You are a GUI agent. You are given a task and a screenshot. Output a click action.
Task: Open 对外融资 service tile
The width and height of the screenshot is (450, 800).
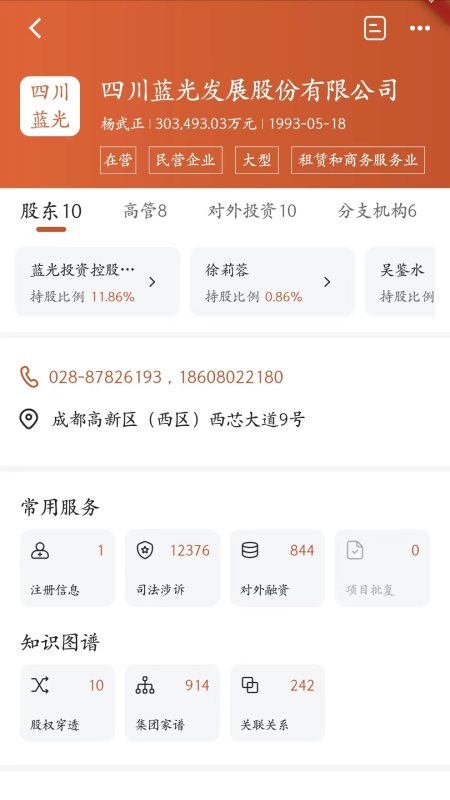click(x=278, y=568)
